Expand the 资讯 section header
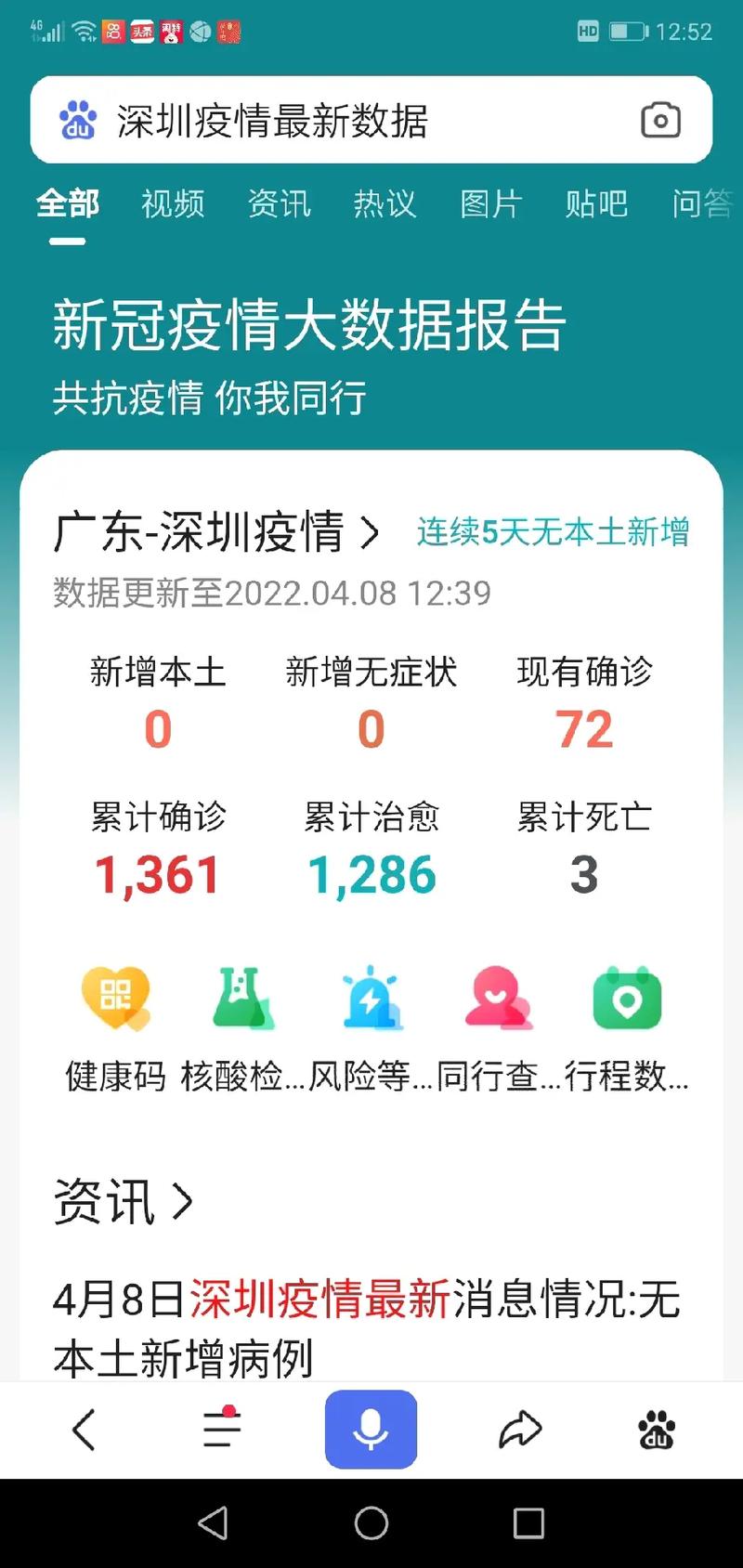 tap(124, 1202)
